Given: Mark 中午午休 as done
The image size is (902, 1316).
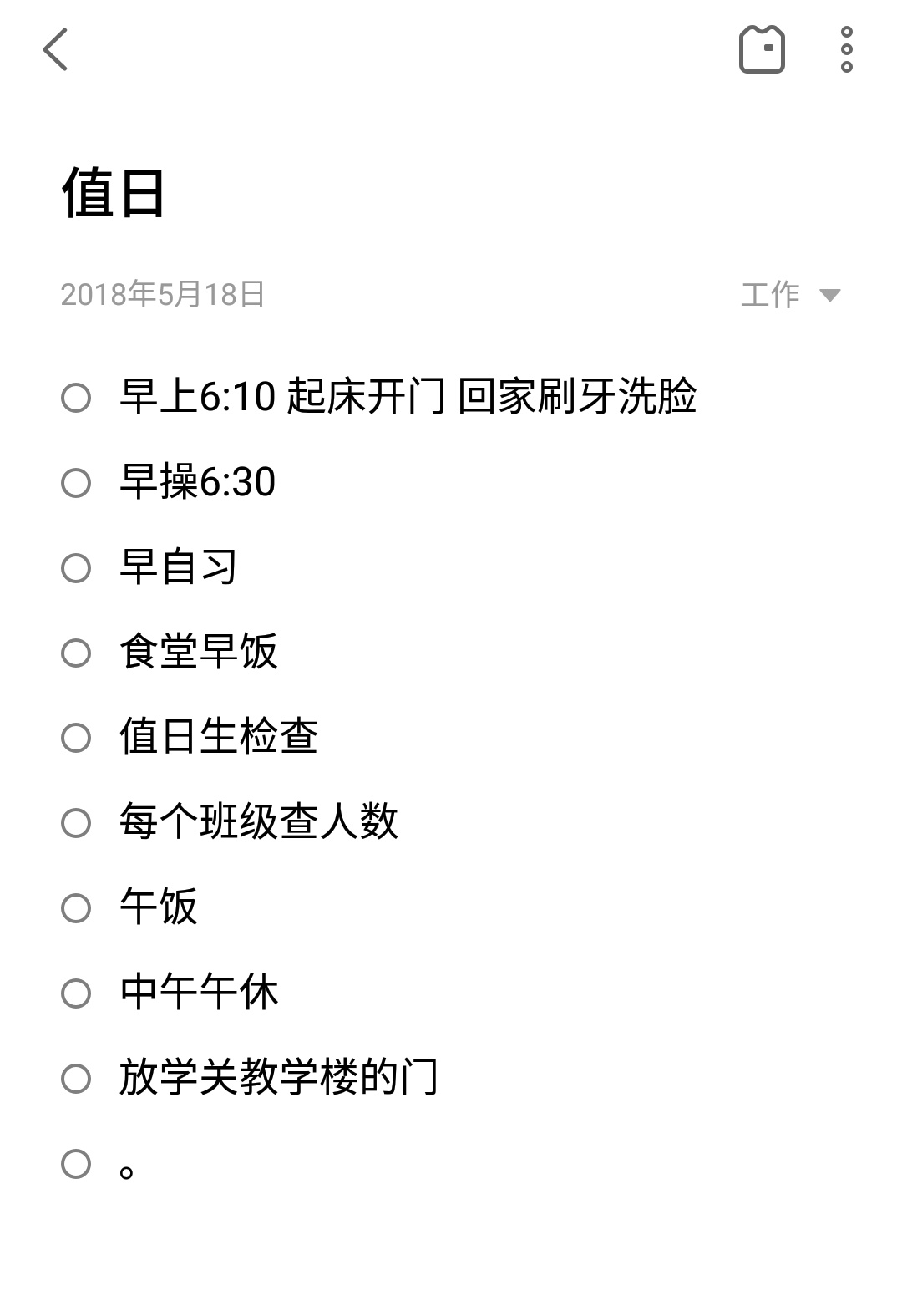Looking at the screenshot, I should pos(76,993).
